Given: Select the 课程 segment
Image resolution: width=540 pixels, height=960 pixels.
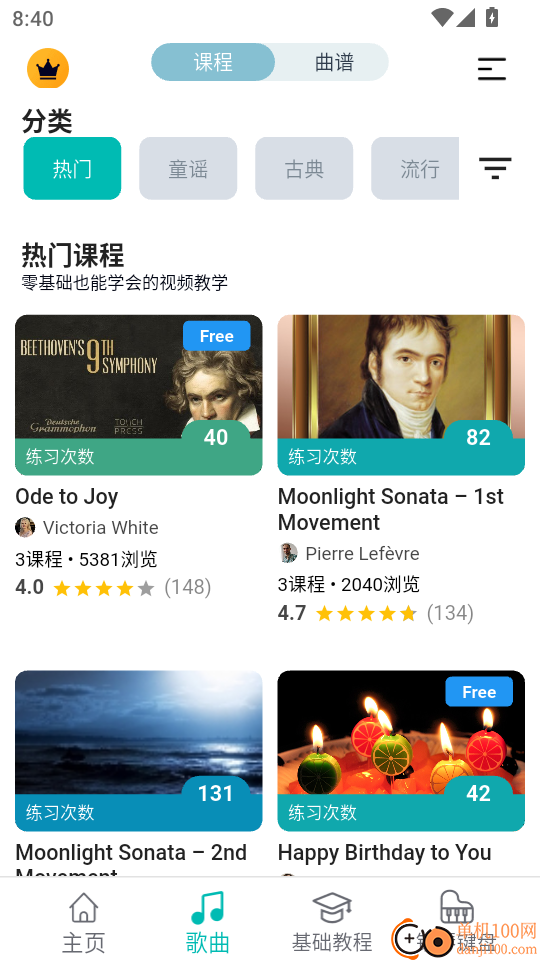Looking at the screenshot, I should click(x=213, y=62).
